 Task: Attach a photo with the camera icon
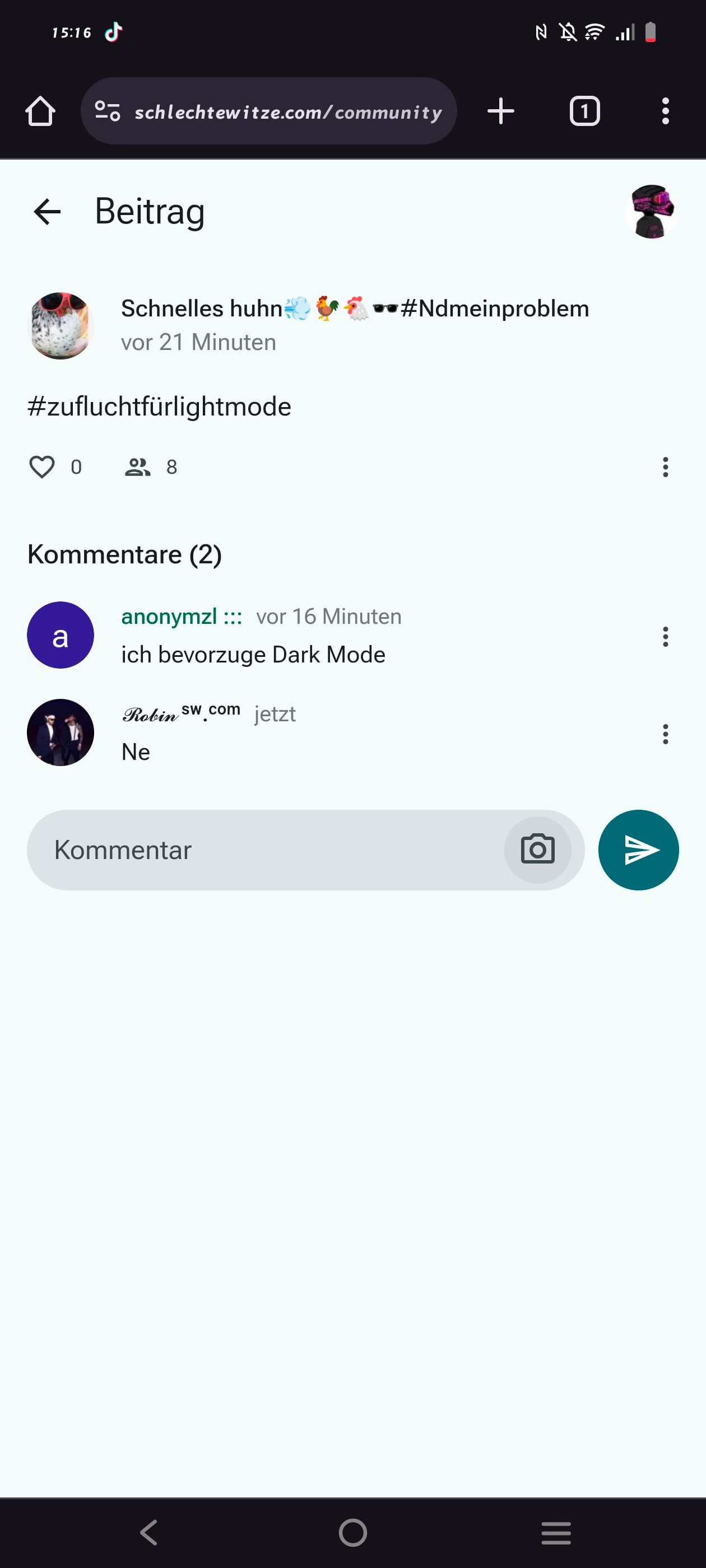(537, 850)
